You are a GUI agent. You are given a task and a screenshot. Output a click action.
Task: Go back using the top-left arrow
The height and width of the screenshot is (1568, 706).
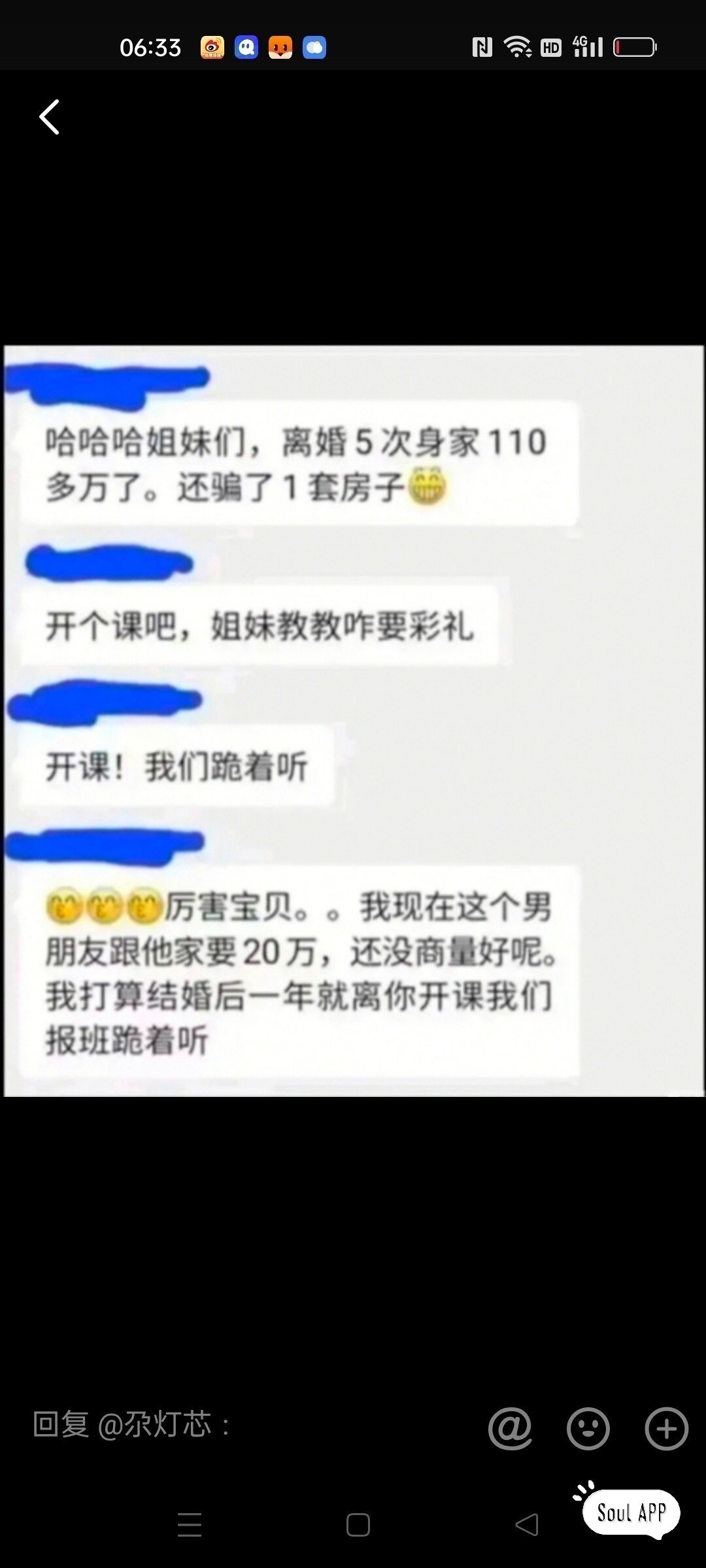[x=50, y=118]
